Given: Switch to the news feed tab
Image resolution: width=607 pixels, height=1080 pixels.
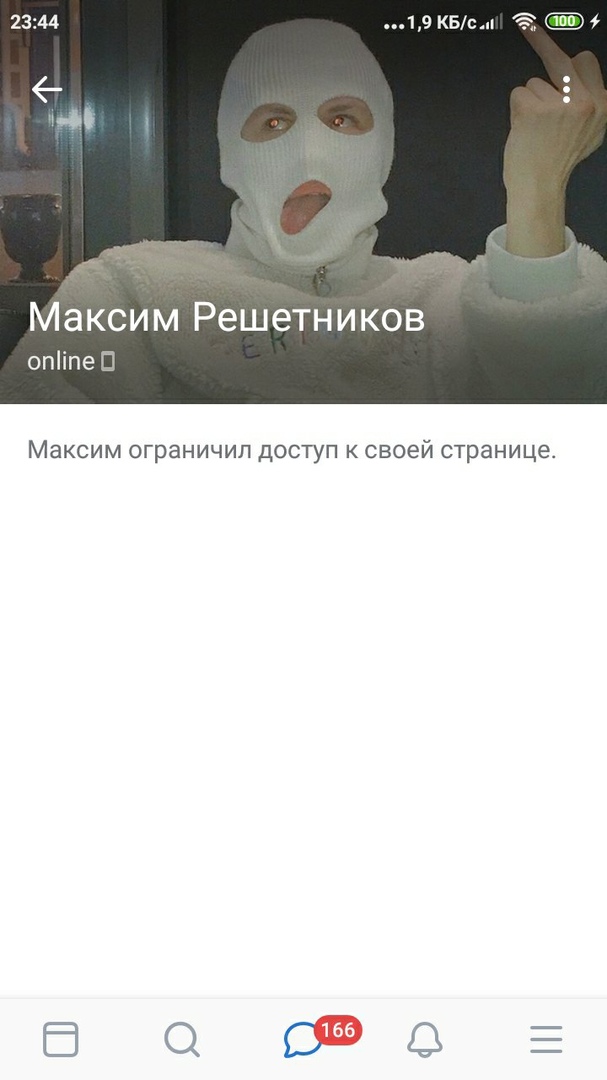Looking at the screenshot, I should (61, 1040).
